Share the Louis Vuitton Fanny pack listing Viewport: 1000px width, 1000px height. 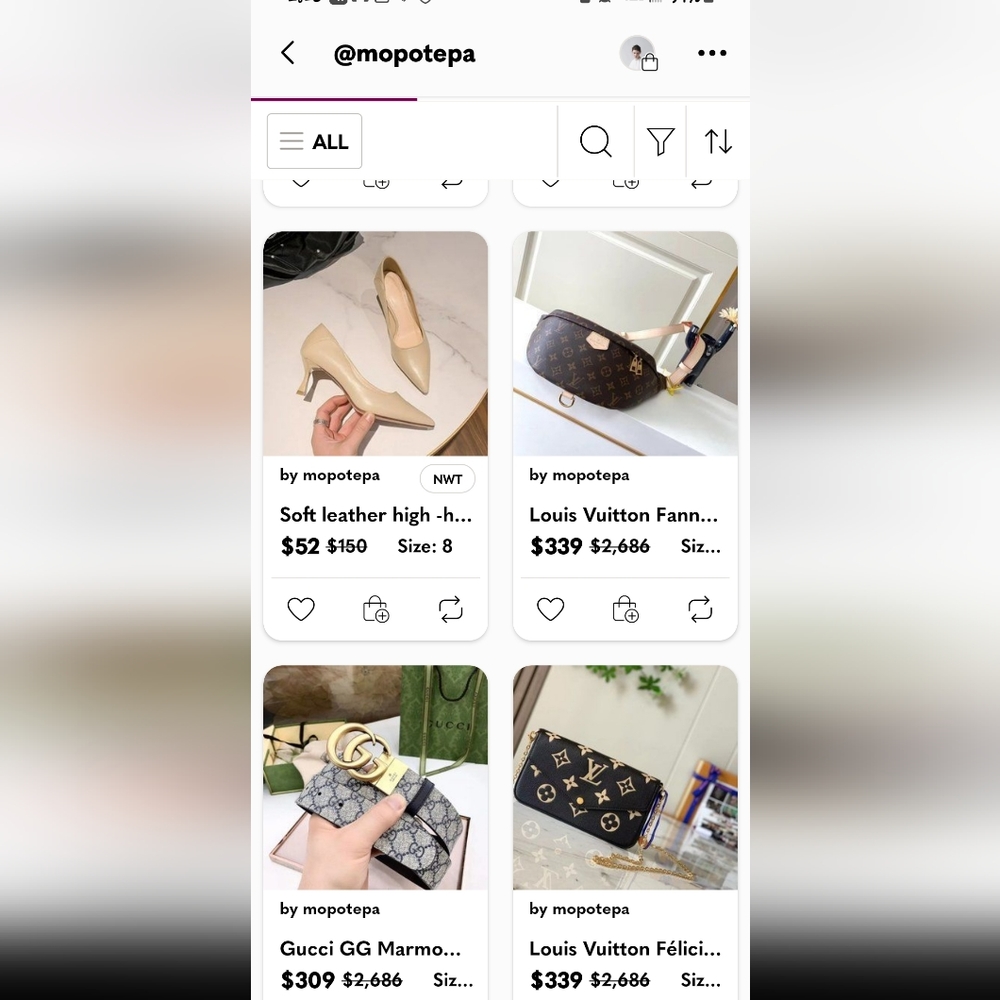(x=700, y=609)
